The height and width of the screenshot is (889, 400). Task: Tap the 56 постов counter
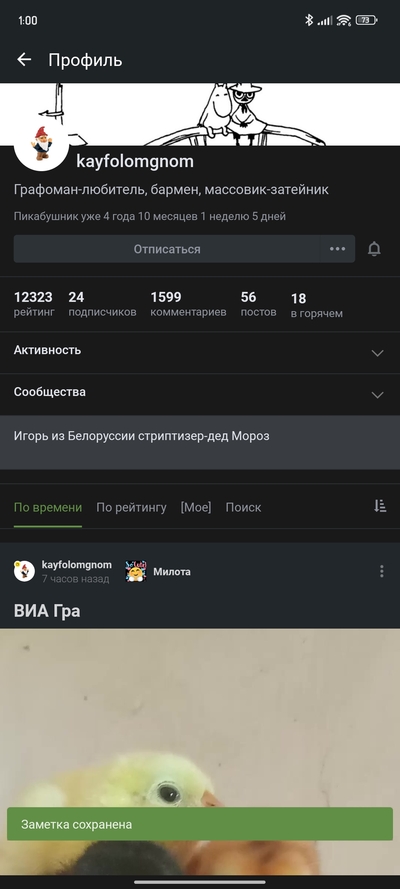[x=258, y=304]
